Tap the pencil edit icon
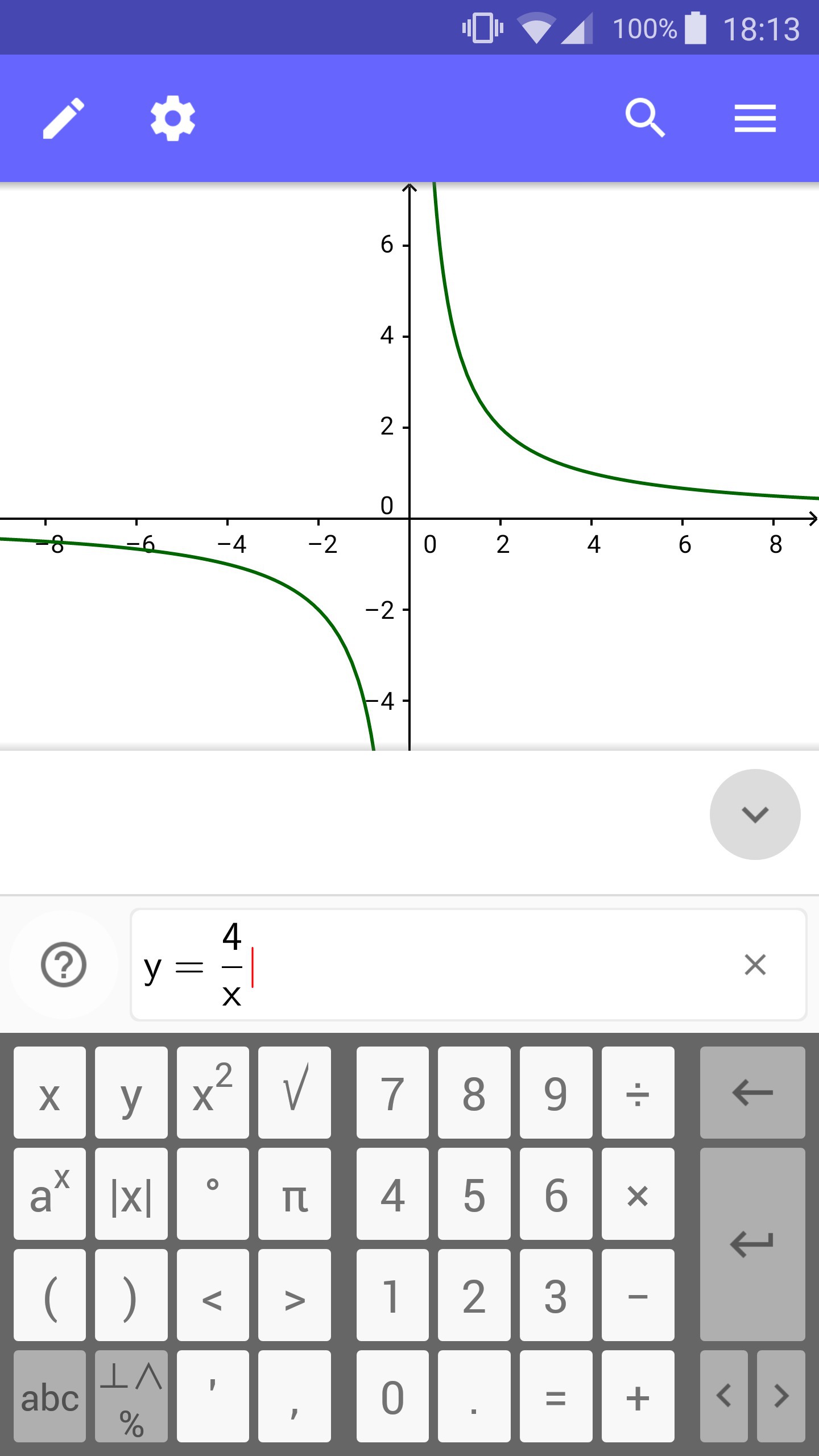Viewport: 819px width, 1456px height. click(x=64, y=118)
